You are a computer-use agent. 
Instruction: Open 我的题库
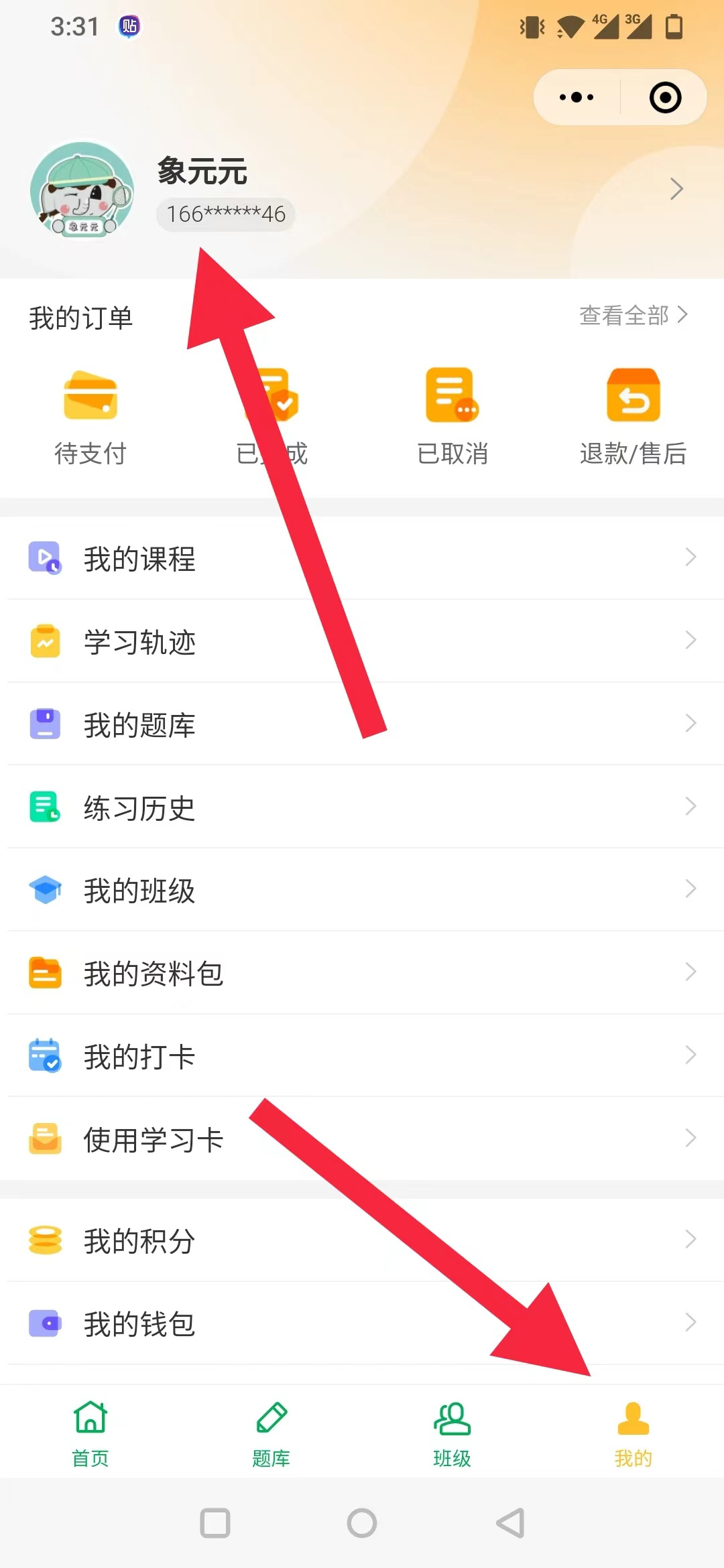tap(362, 724)
